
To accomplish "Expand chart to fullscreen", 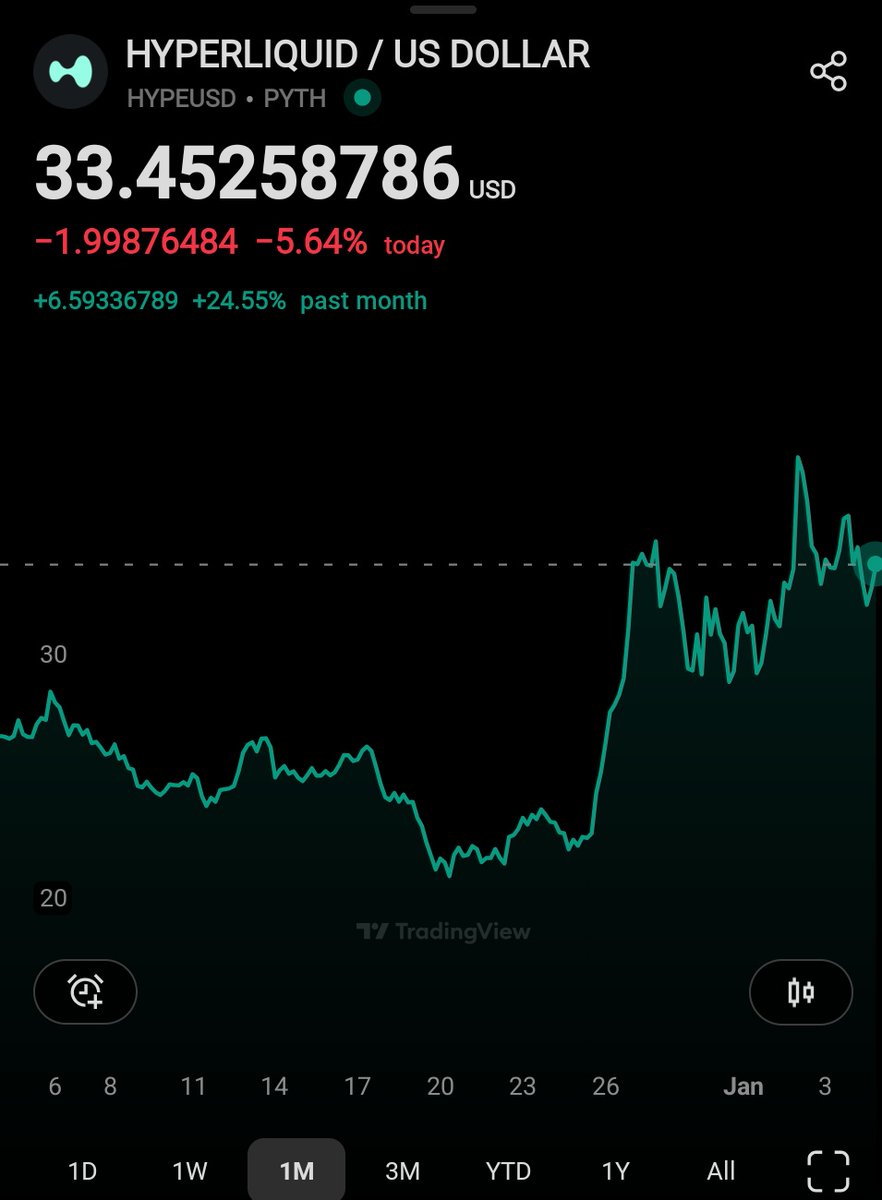I will [828, 1171].
